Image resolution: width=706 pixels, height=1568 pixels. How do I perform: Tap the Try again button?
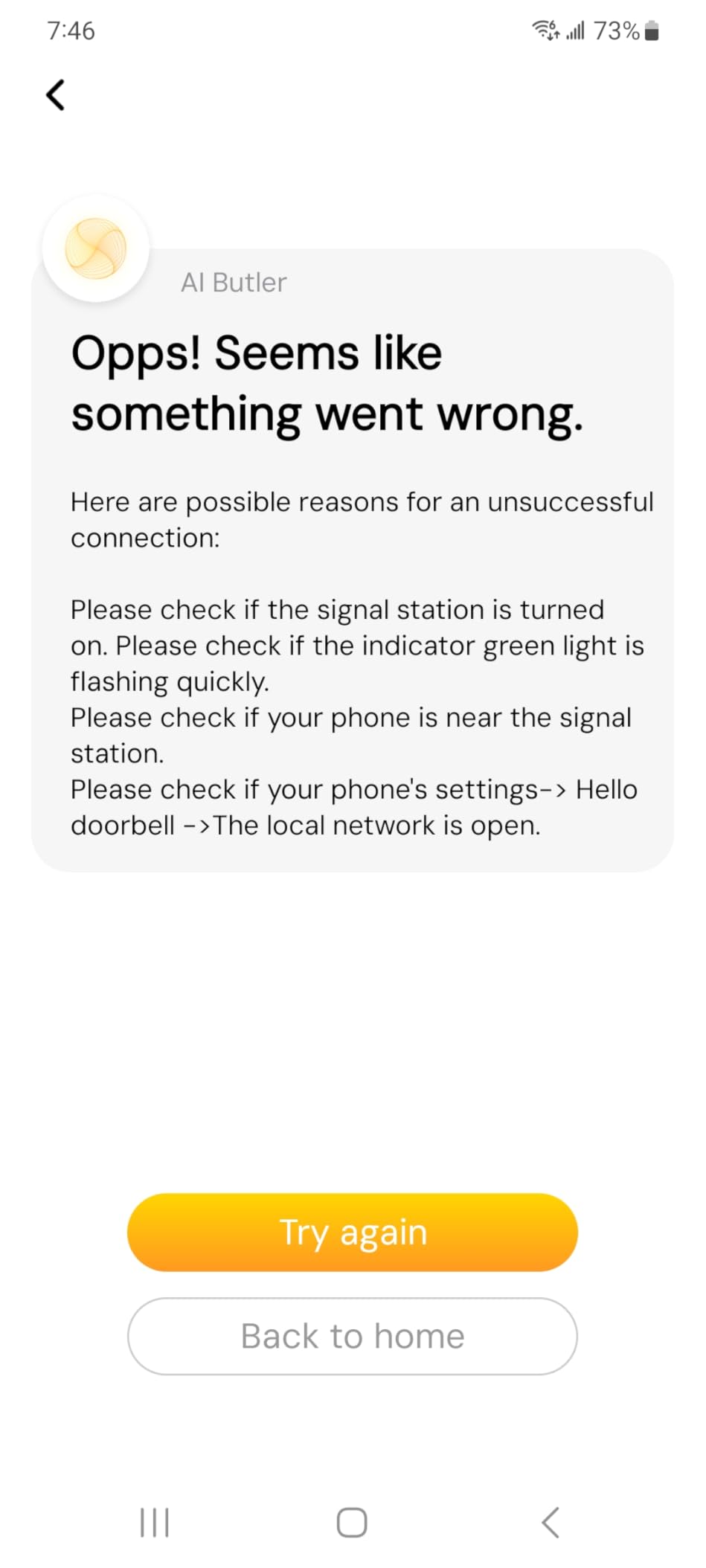click(352, 1232)
